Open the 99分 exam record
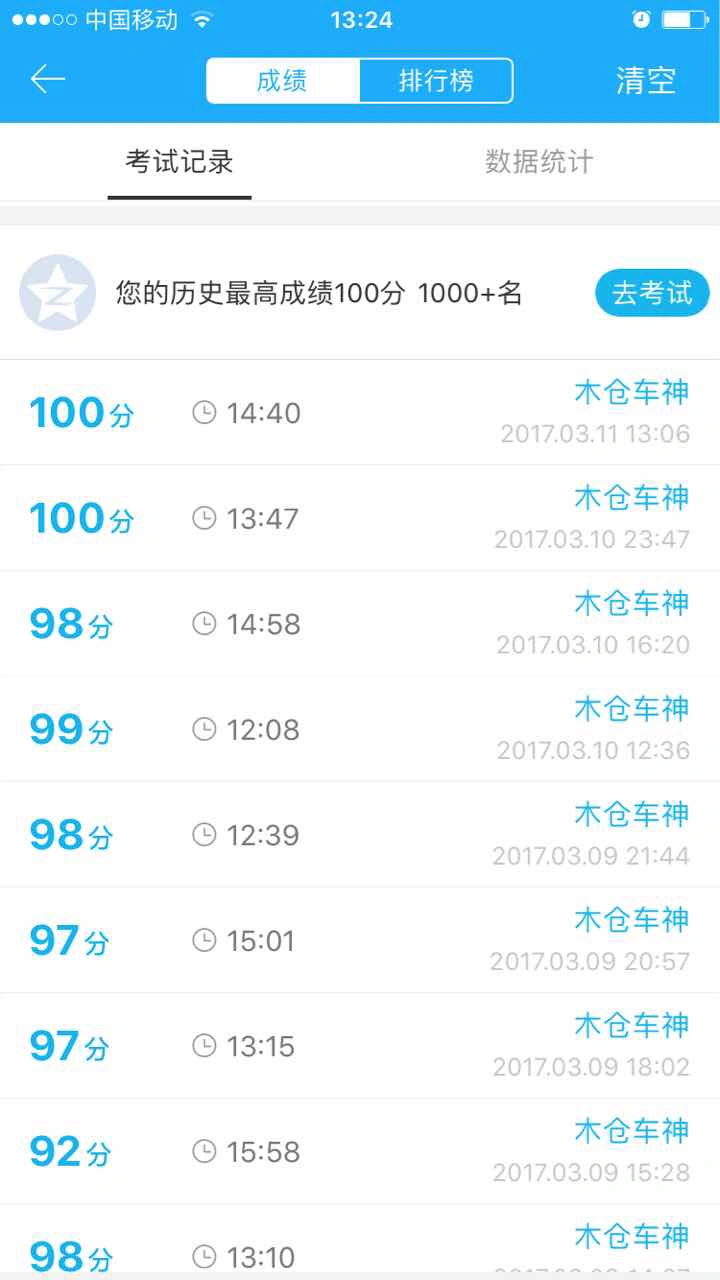720x1280 pixels. 360,729
